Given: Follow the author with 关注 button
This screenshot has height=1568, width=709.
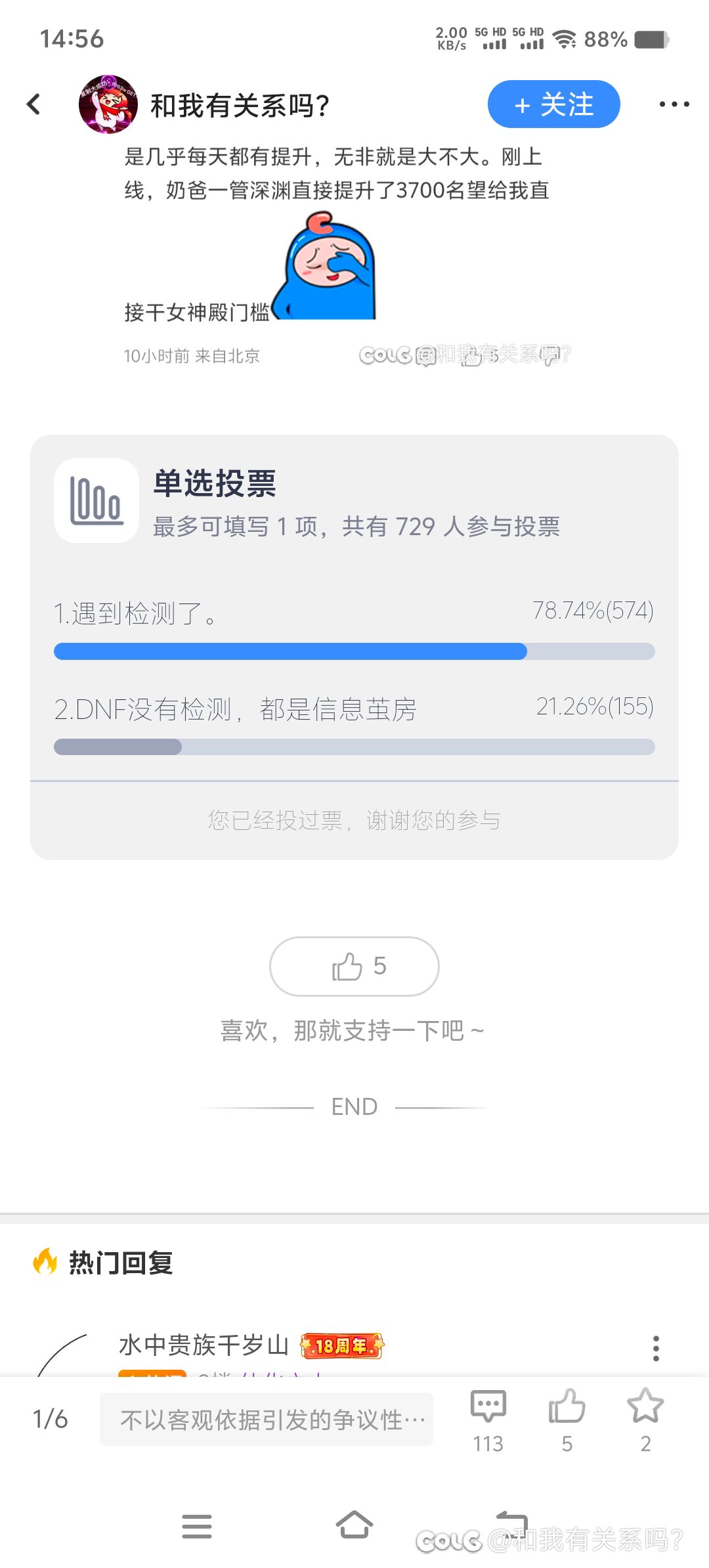Looking at the screenshot, I should click(553, 104).
